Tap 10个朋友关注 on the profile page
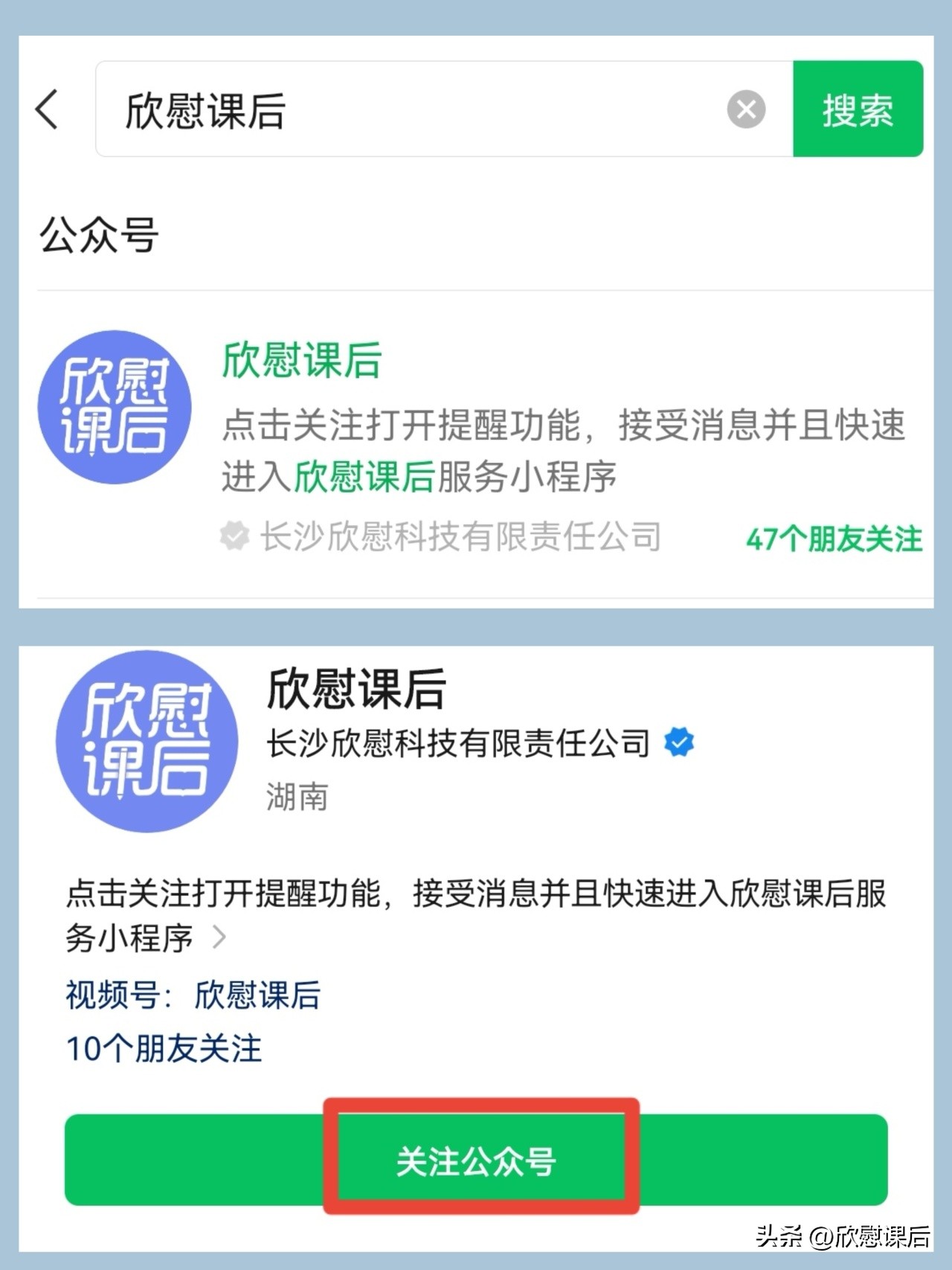952x1270 pixels. (x=163, y=1049)
